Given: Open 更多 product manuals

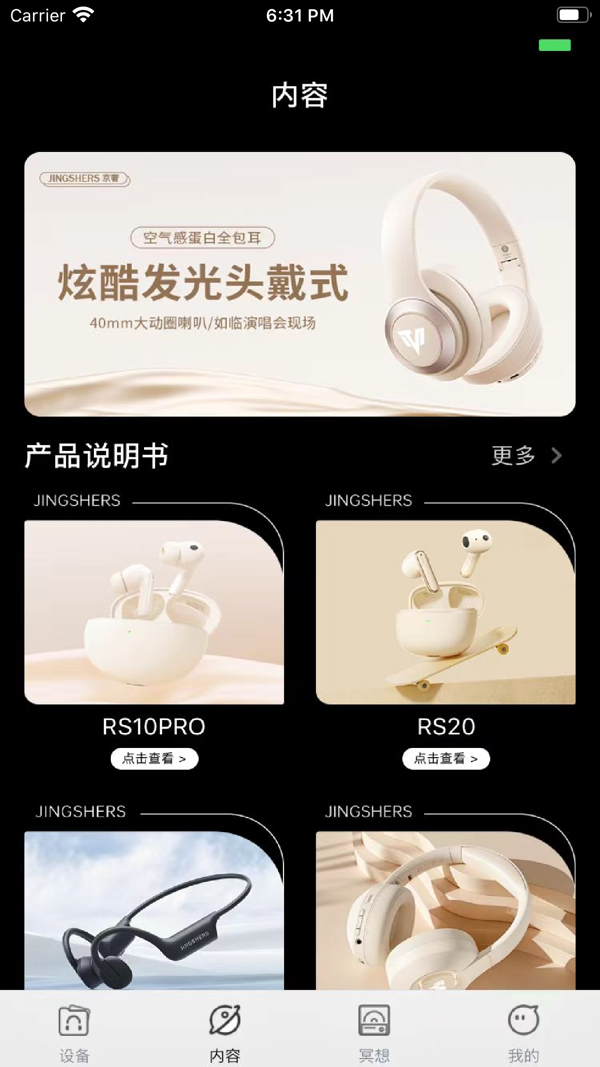Looking at the screenshot, I should pos(527,456).
